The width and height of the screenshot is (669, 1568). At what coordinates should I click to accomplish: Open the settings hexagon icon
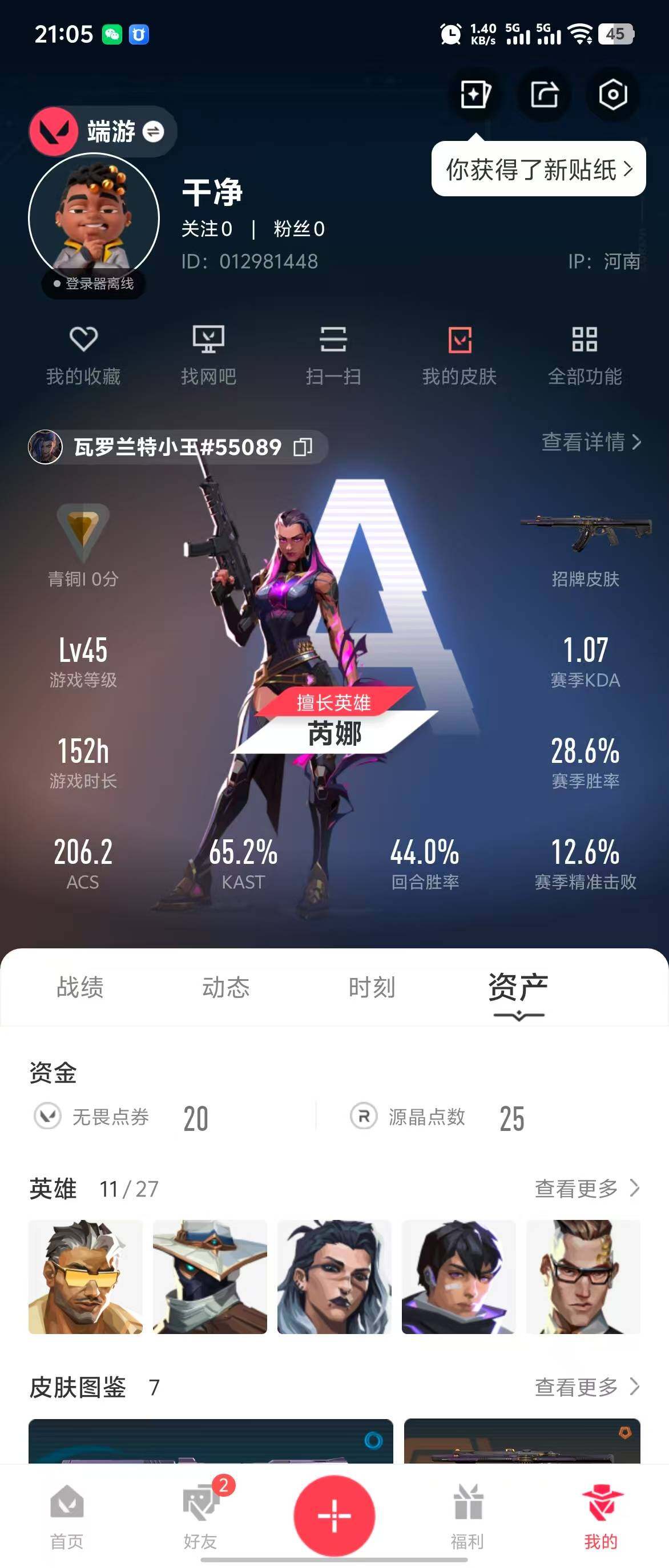pos(612,94)
